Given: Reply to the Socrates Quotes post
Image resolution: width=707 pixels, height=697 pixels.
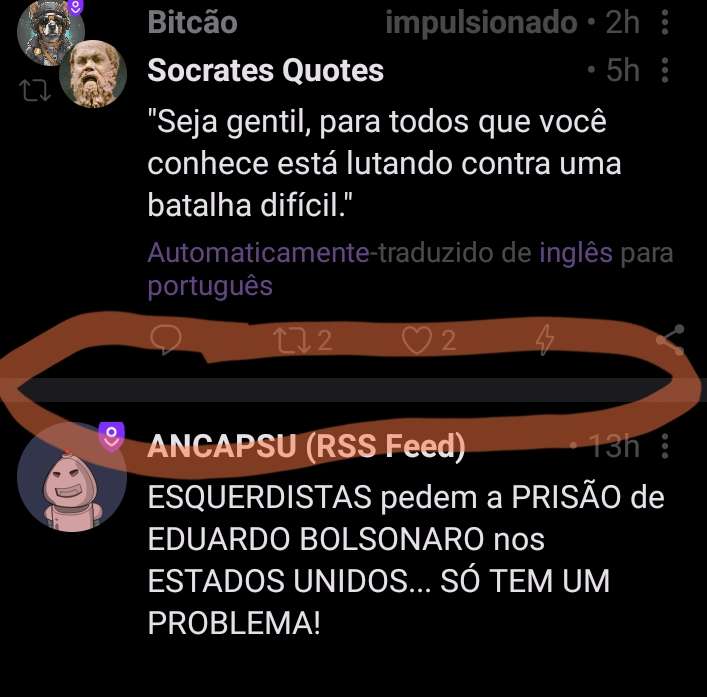Looking at the screenshot, I should click(167, 342).
